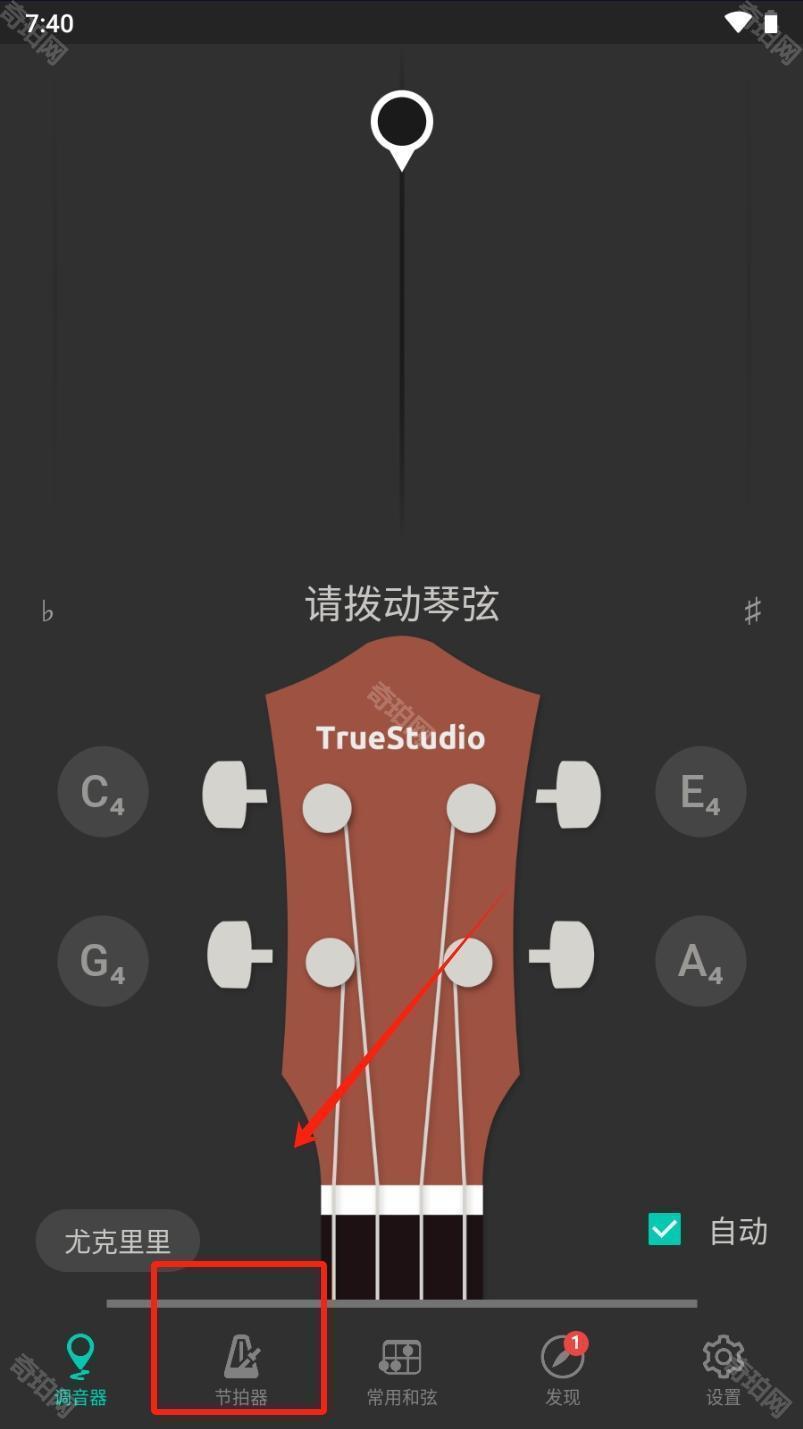Switch to the 节拍器 metronome tab
The height and width of the screenshot is (1429, 803).
pos(241,1370)
